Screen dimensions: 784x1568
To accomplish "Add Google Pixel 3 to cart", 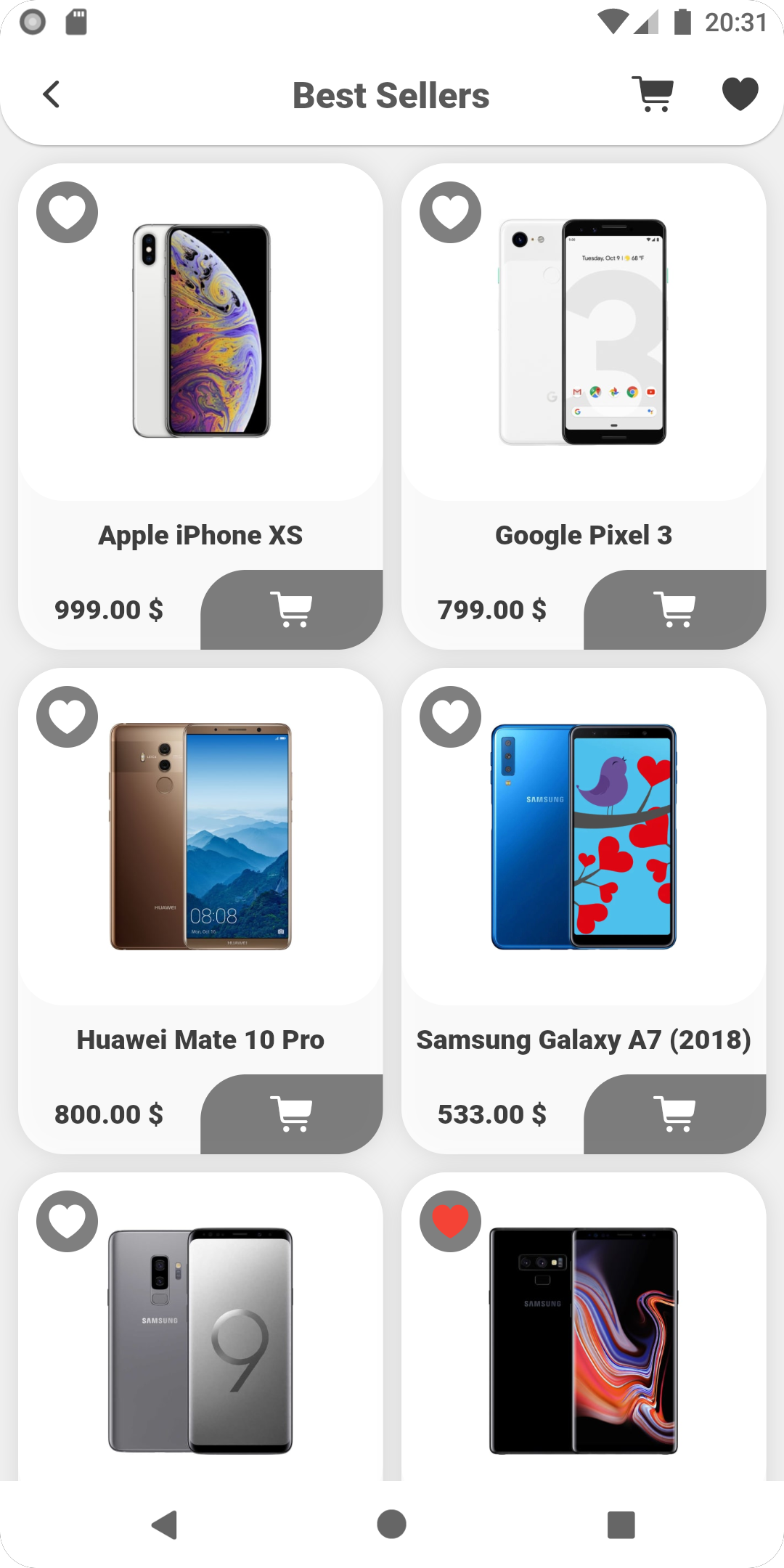I will point(675,610).
